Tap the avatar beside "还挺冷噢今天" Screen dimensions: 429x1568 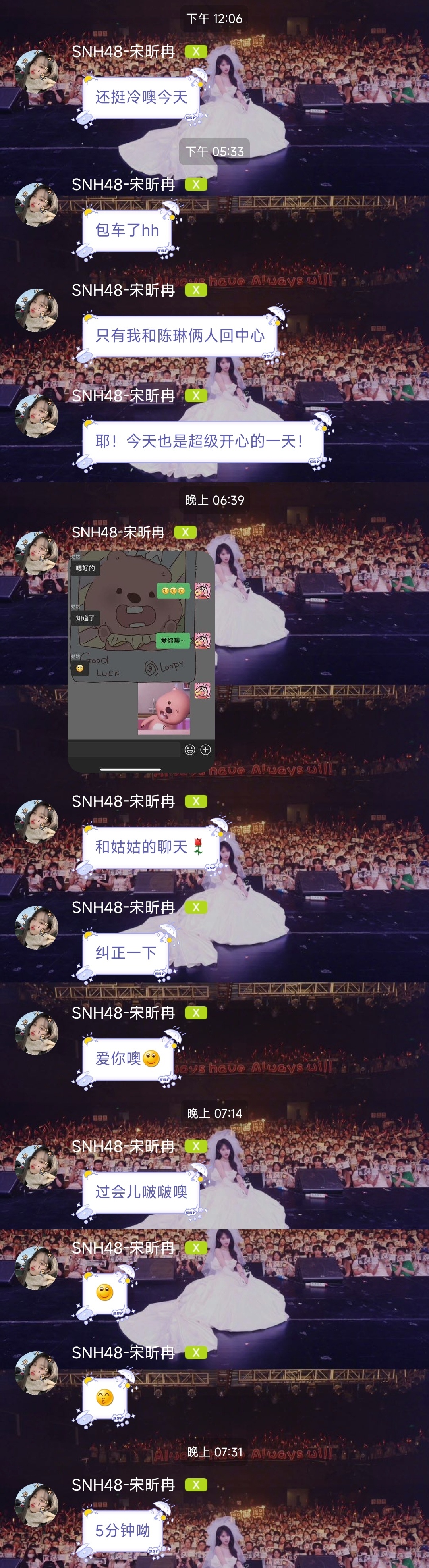pyautogui.click(x=37, y=72)
